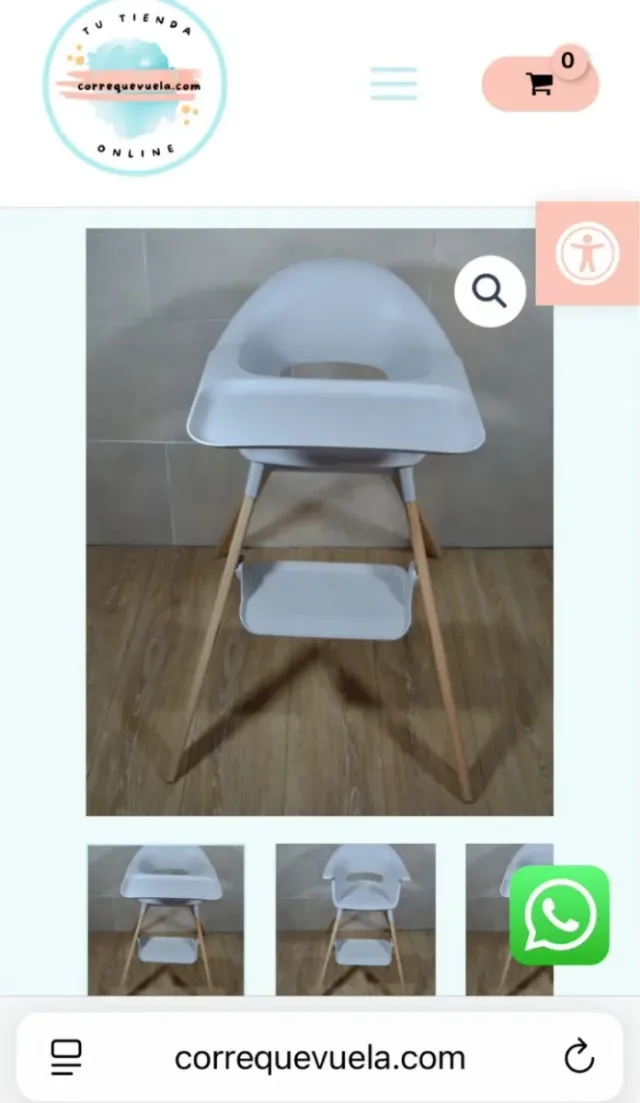
Task: Zoom the product photo with magnifier
Action: tap(489, 292)
